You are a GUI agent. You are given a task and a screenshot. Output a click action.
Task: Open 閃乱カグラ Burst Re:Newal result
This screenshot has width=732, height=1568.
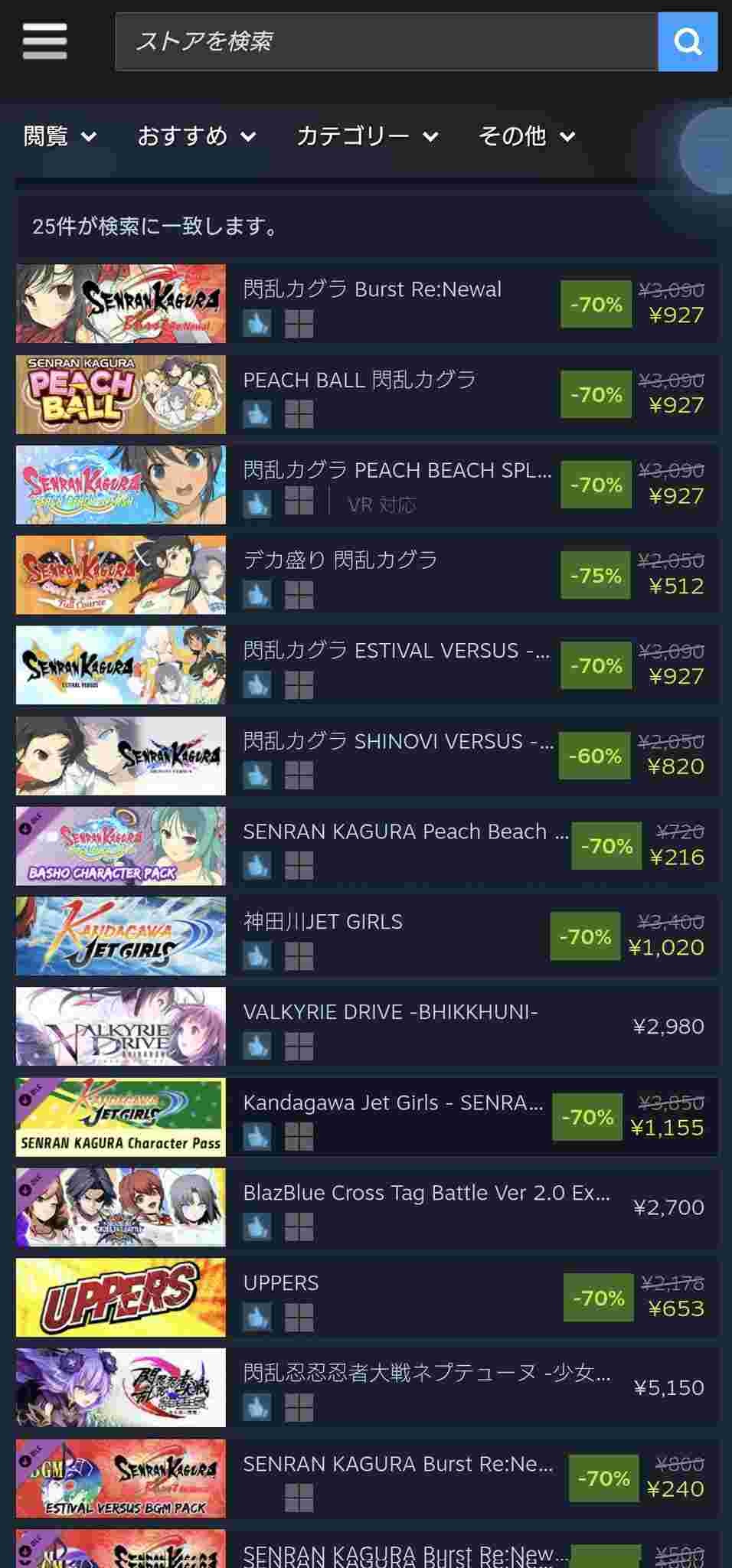point(372,289)
